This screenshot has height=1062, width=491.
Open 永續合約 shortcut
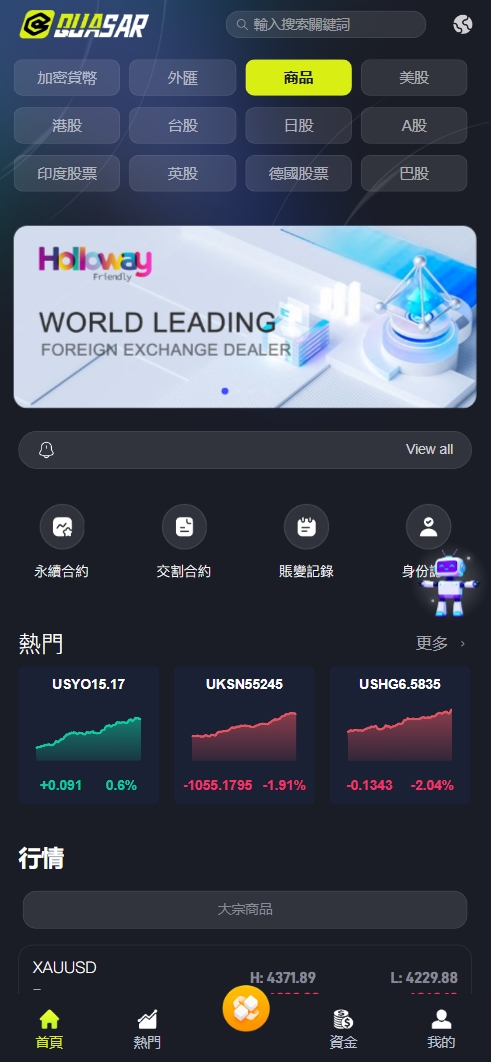click(x=62, y=542)
